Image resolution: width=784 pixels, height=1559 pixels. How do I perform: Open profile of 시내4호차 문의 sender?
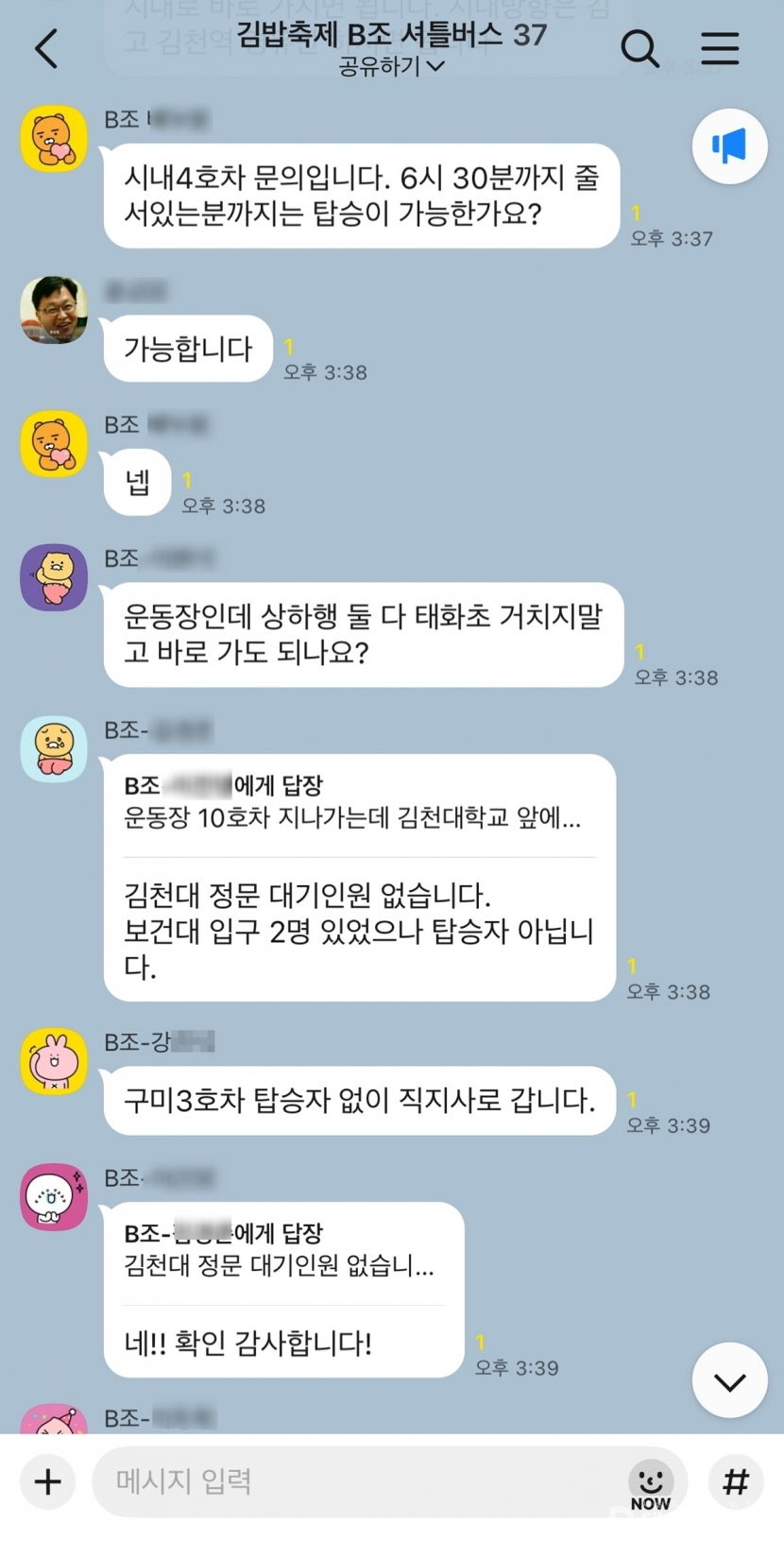pyautogui.click(x=54, y=139)
